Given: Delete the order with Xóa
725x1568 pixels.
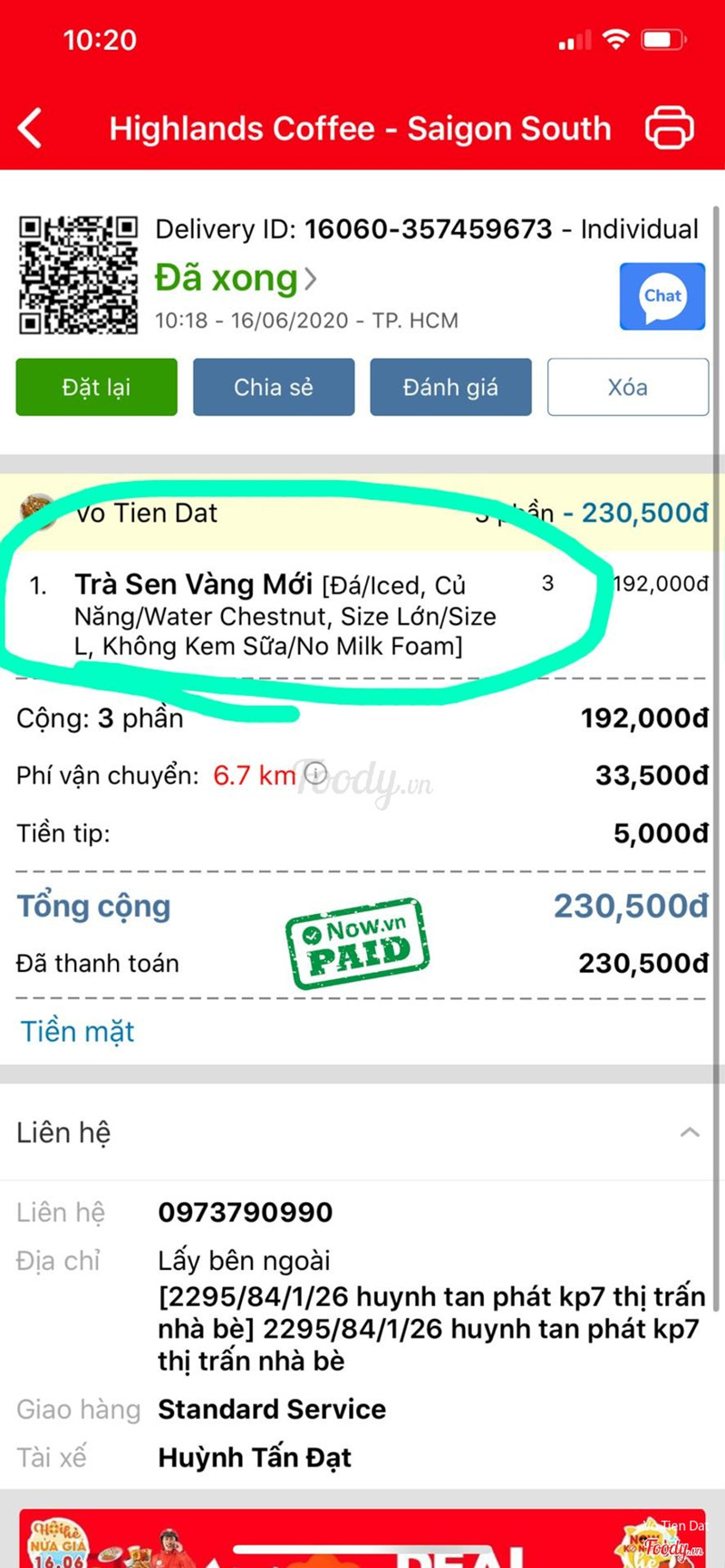Looking at the screenshot, I should coord(627,387).
